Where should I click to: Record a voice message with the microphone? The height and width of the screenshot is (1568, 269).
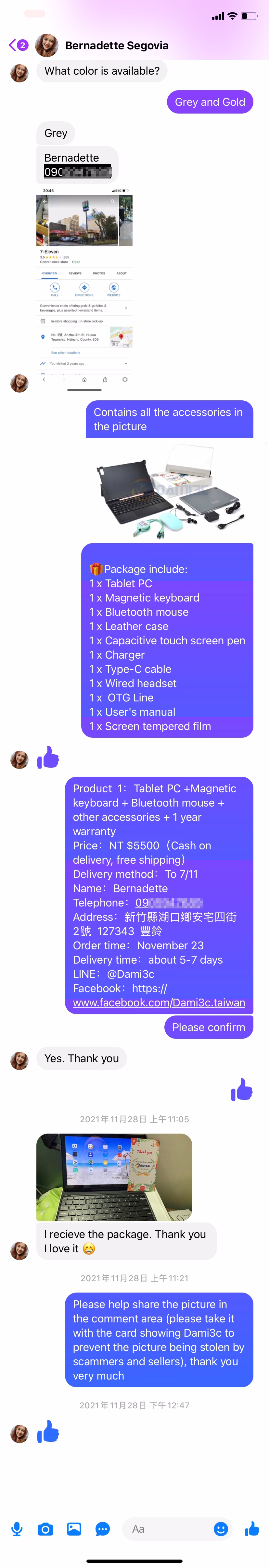tap(17, 1528)
